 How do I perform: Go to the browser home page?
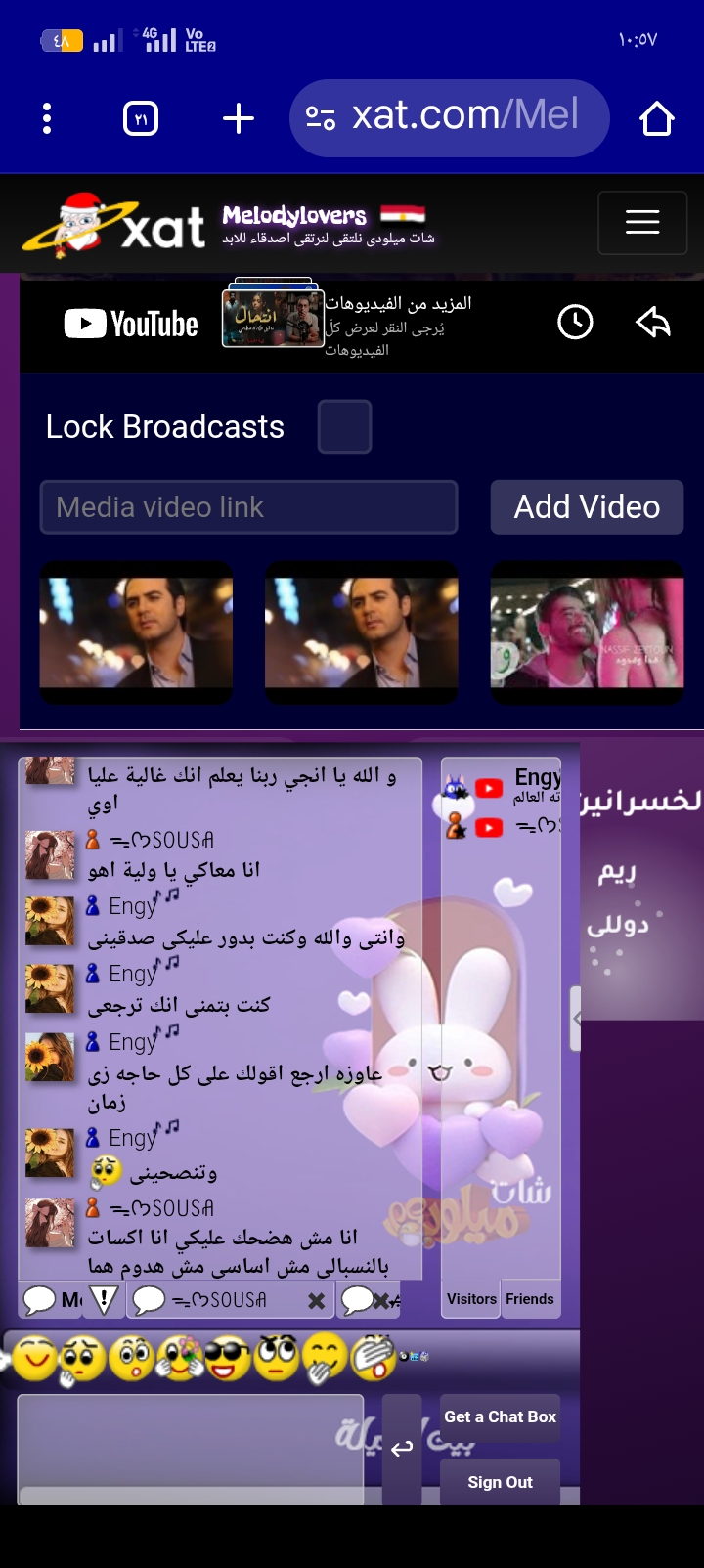656,119
